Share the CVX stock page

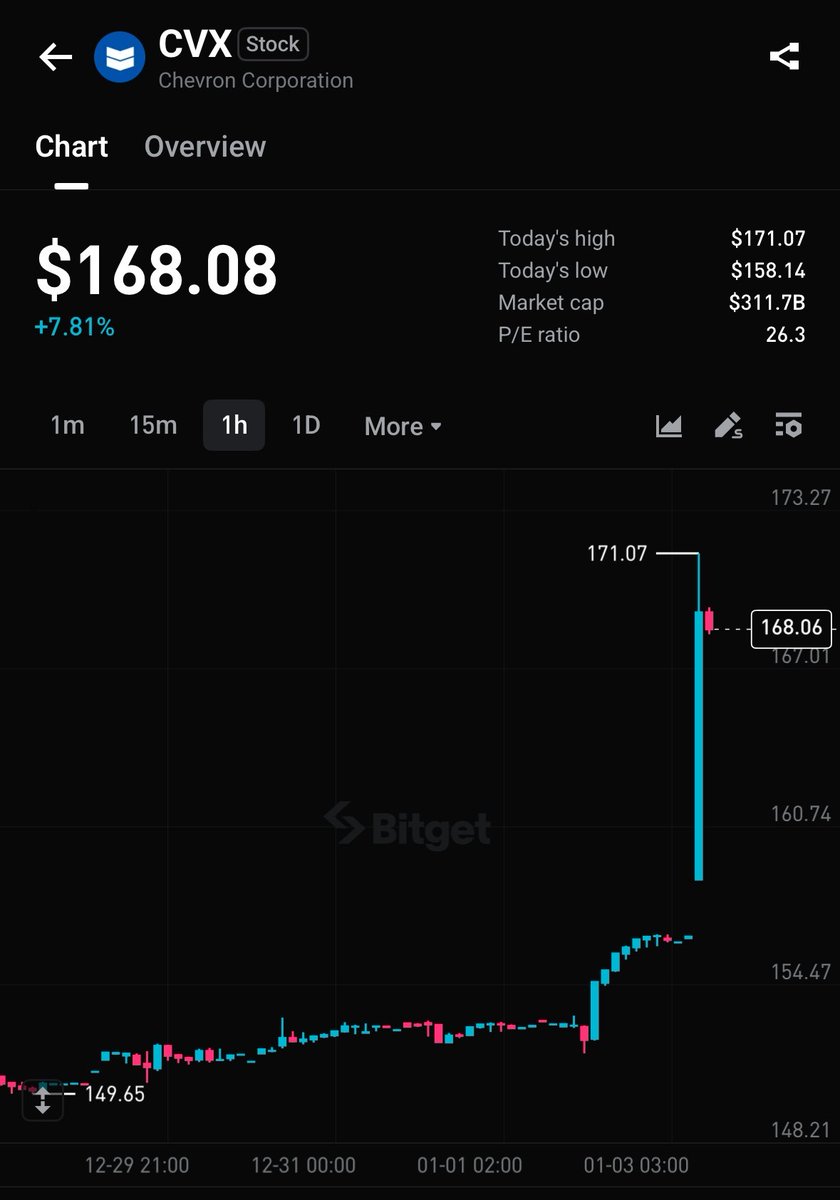point(784,57)
